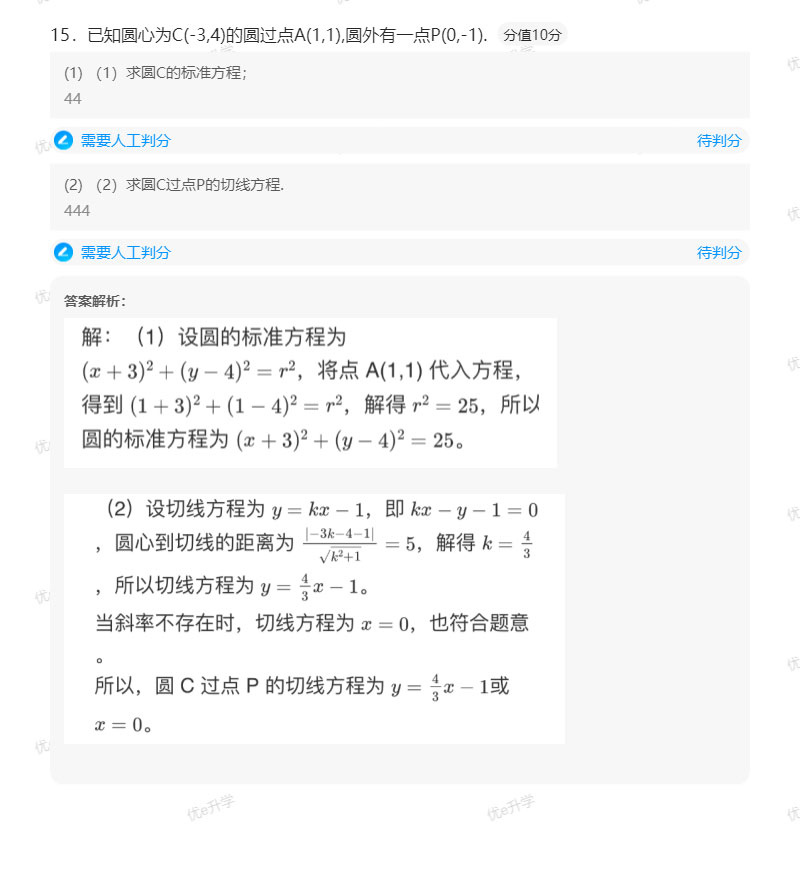800x873 pixels.
Task: Click the second 待判分 pending status label
Action: click(x=719, y=252)
